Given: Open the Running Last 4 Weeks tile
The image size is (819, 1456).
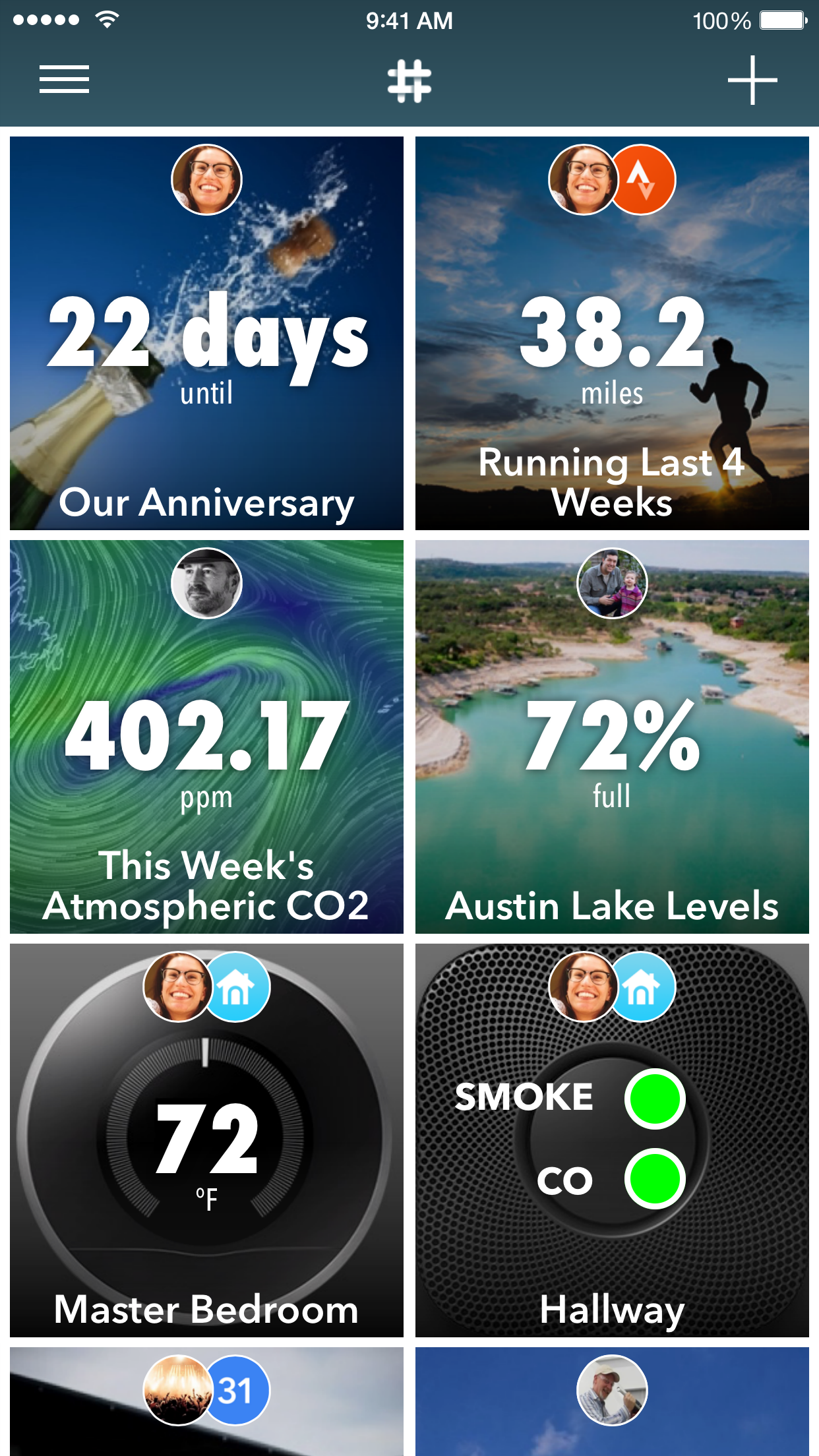Looking at the screenshot, I should pyautogui.click(x=612, y=333).
